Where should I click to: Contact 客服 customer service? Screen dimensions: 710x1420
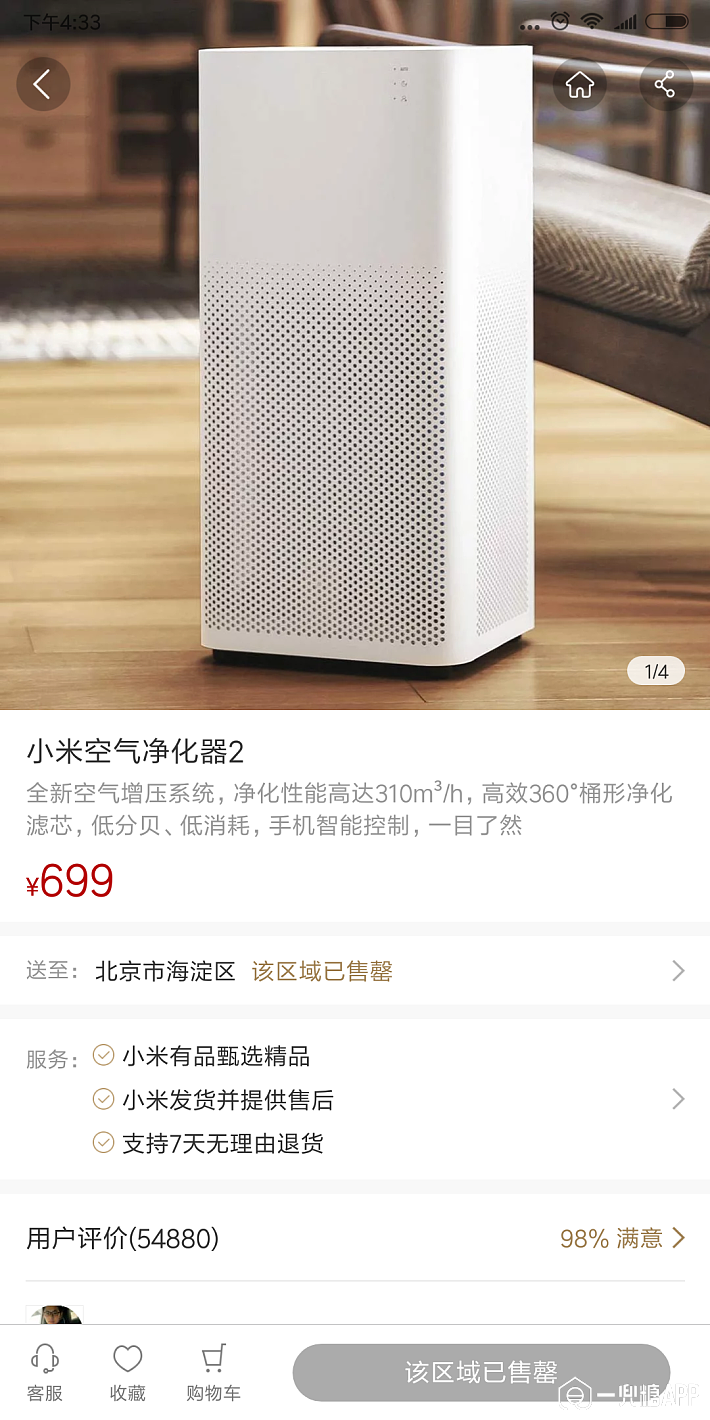click(44, 1373)
